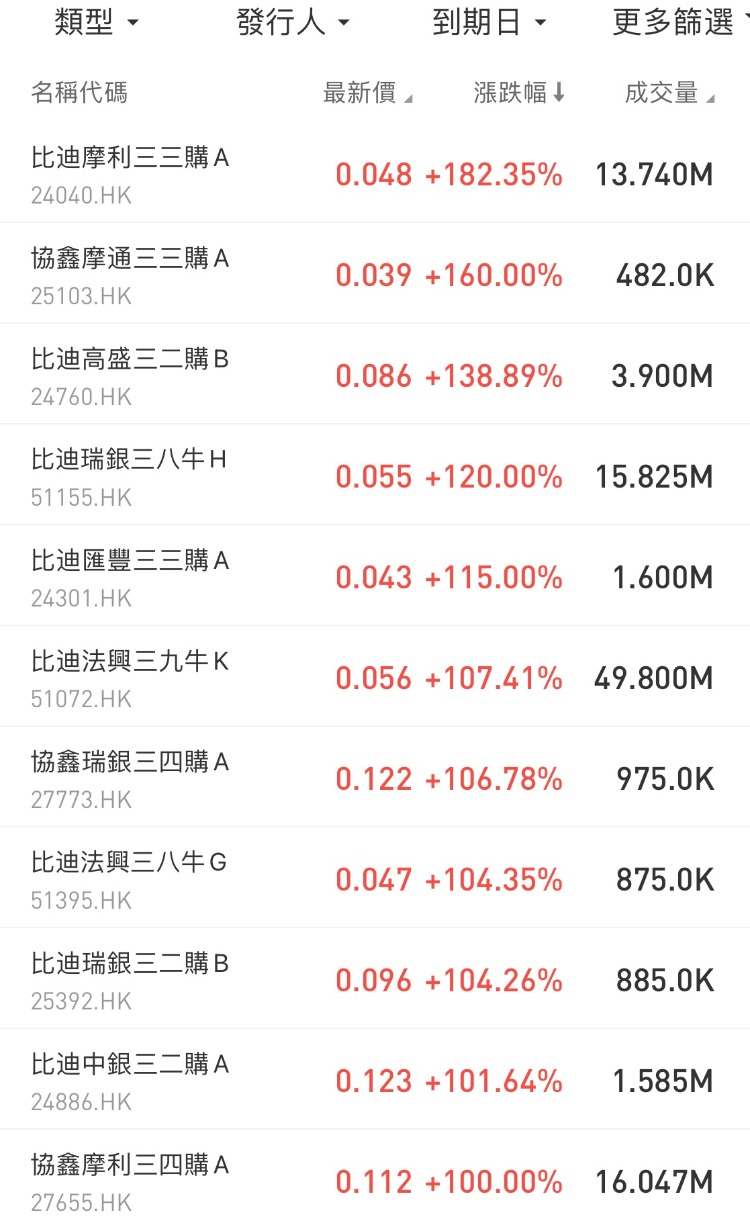Expand the 到期日 expiry date dropdown

pyautogui.click(x=490, y=22)
